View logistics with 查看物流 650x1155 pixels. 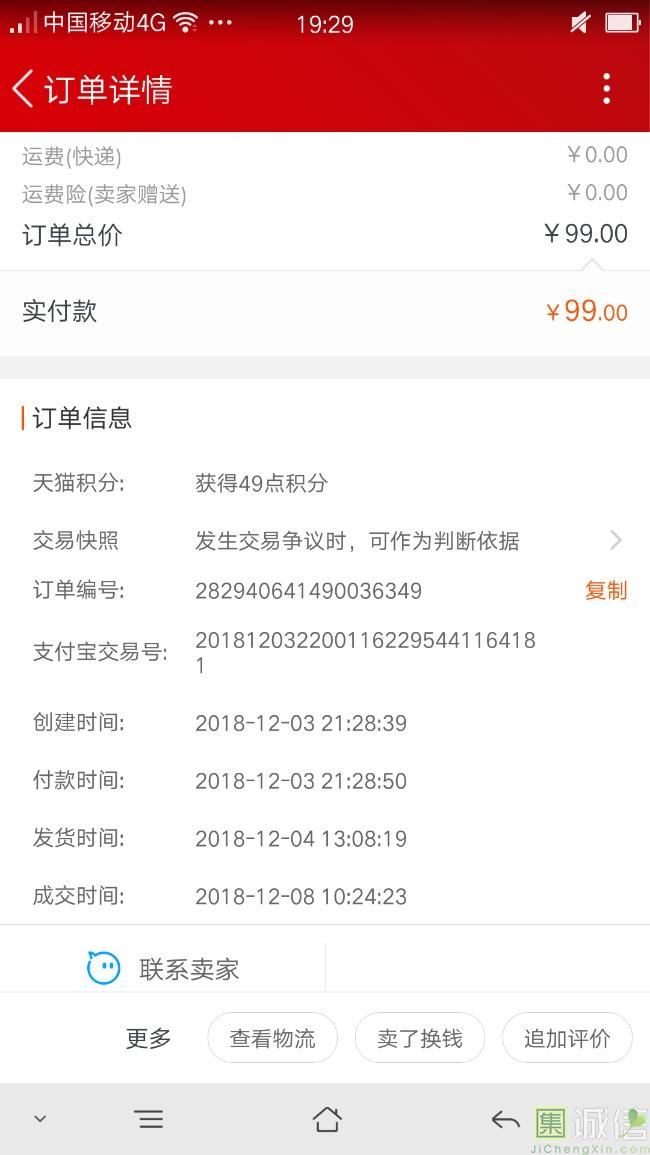273,1038
